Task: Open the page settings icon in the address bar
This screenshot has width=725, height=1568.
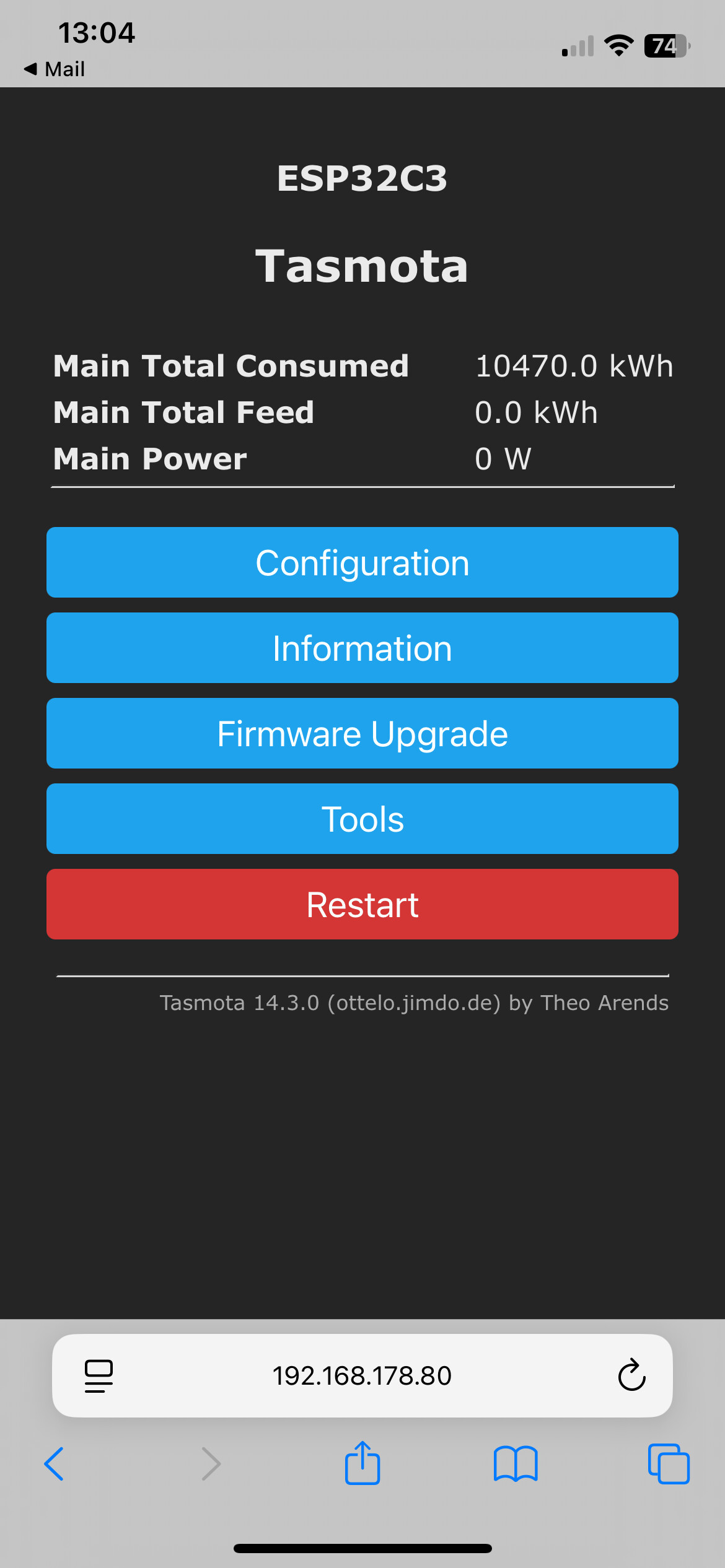Action: point(99,1376)
